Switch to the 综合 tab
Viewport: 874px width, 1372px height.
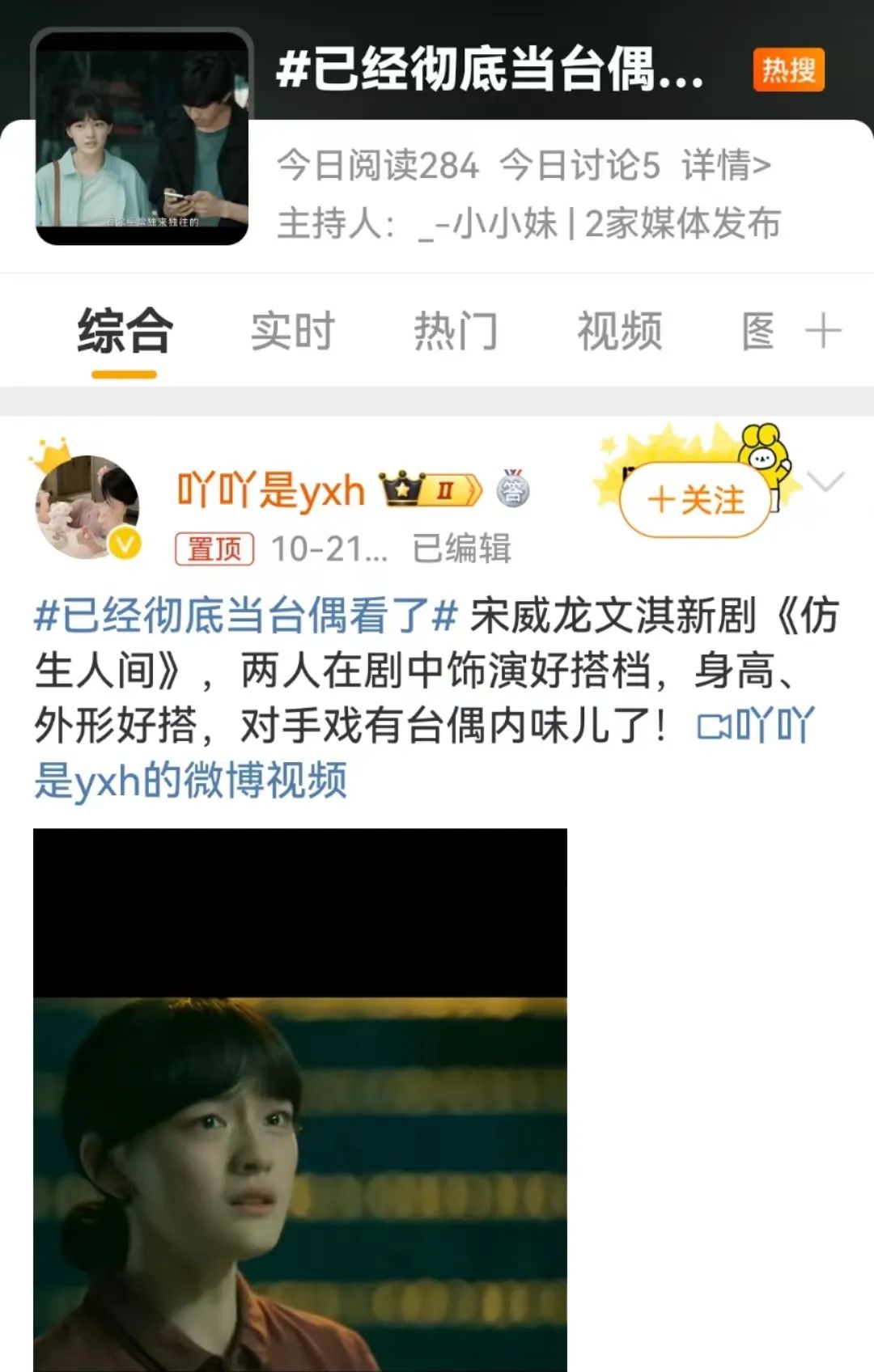(x=124, y=332)
